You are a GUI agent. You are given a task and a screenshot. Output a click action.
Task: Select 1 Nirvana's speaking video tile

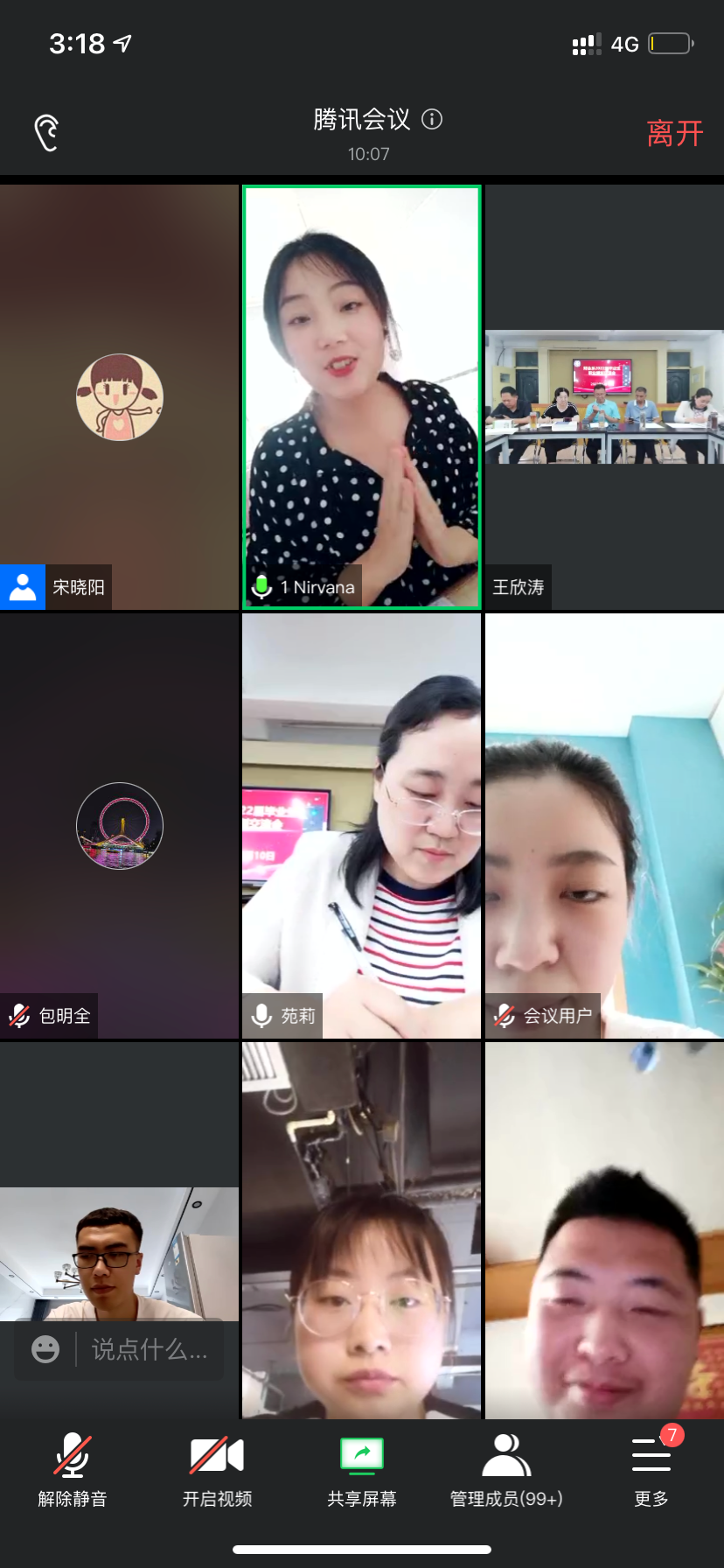click(x=362, y=397)
